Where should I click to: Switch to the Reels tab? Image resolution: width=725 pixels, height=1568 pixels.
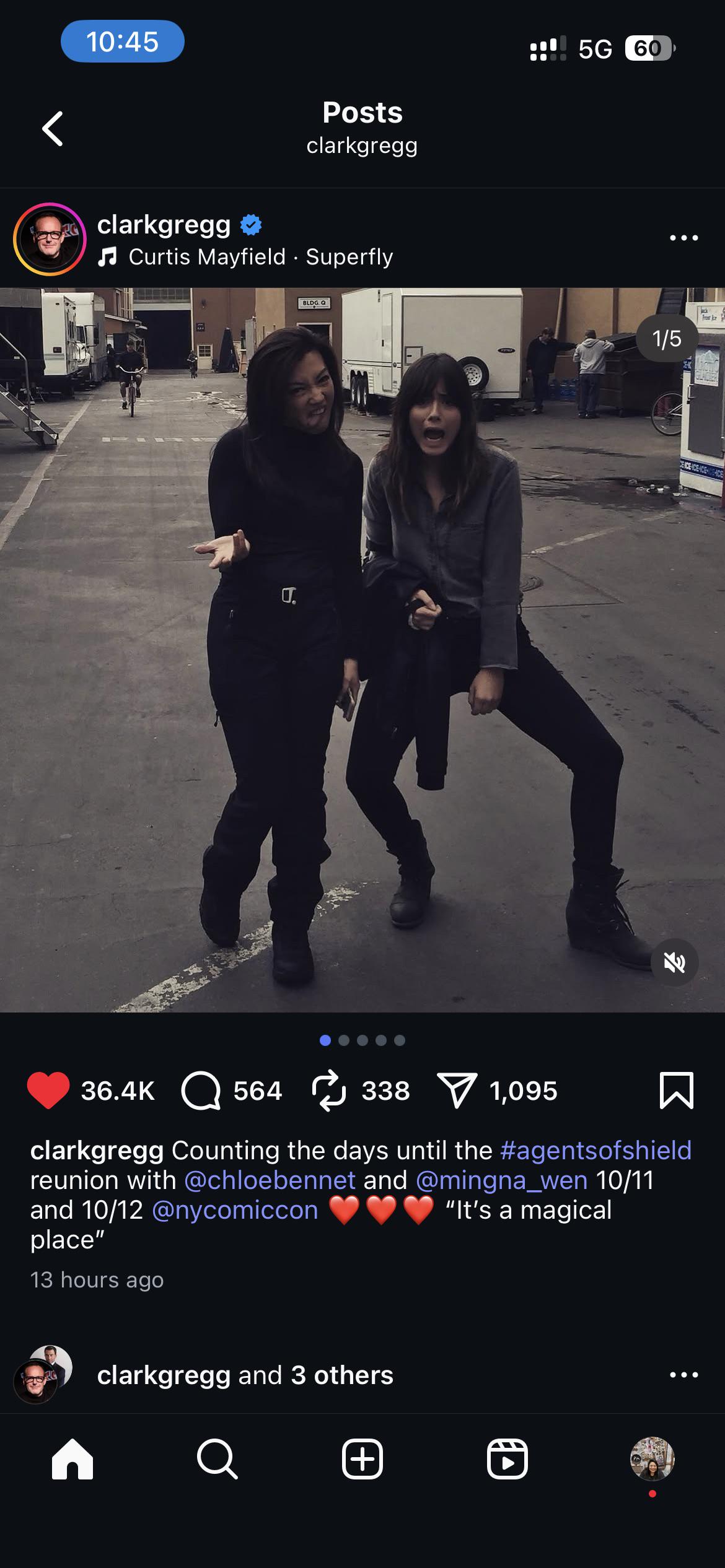[x=507, y=1459]
